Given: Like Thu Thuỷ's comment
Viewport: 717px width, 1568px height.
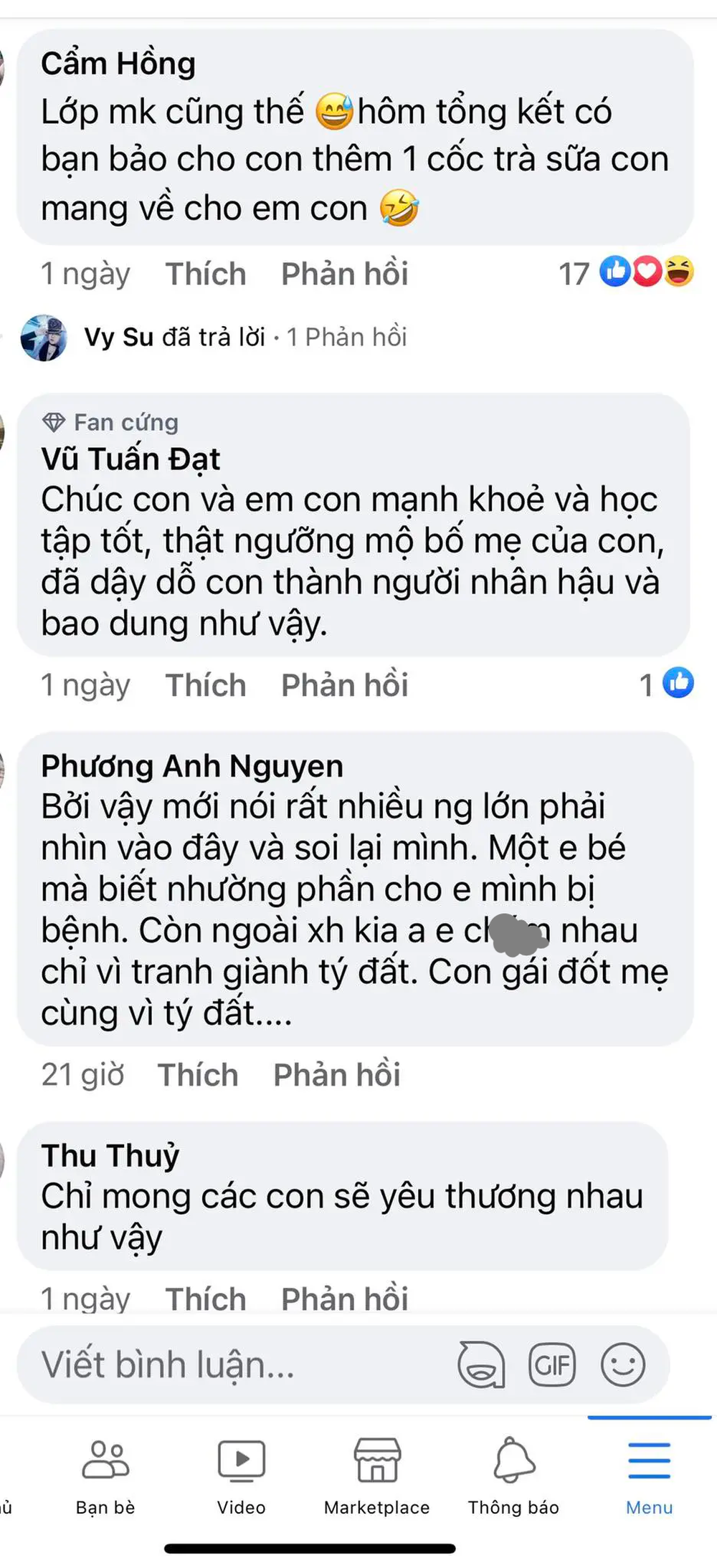Looking at the screenshot, I should [206, 1299].
